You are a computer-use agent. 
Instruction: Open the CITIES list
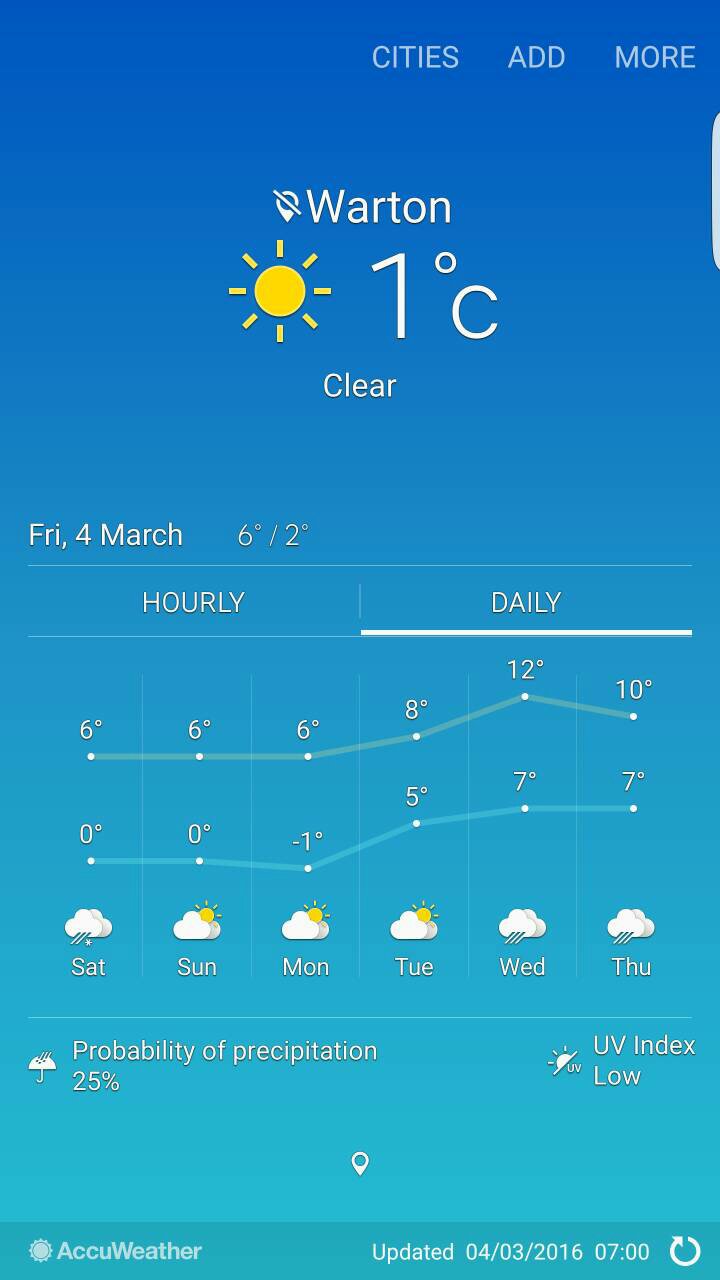point(415,57)
